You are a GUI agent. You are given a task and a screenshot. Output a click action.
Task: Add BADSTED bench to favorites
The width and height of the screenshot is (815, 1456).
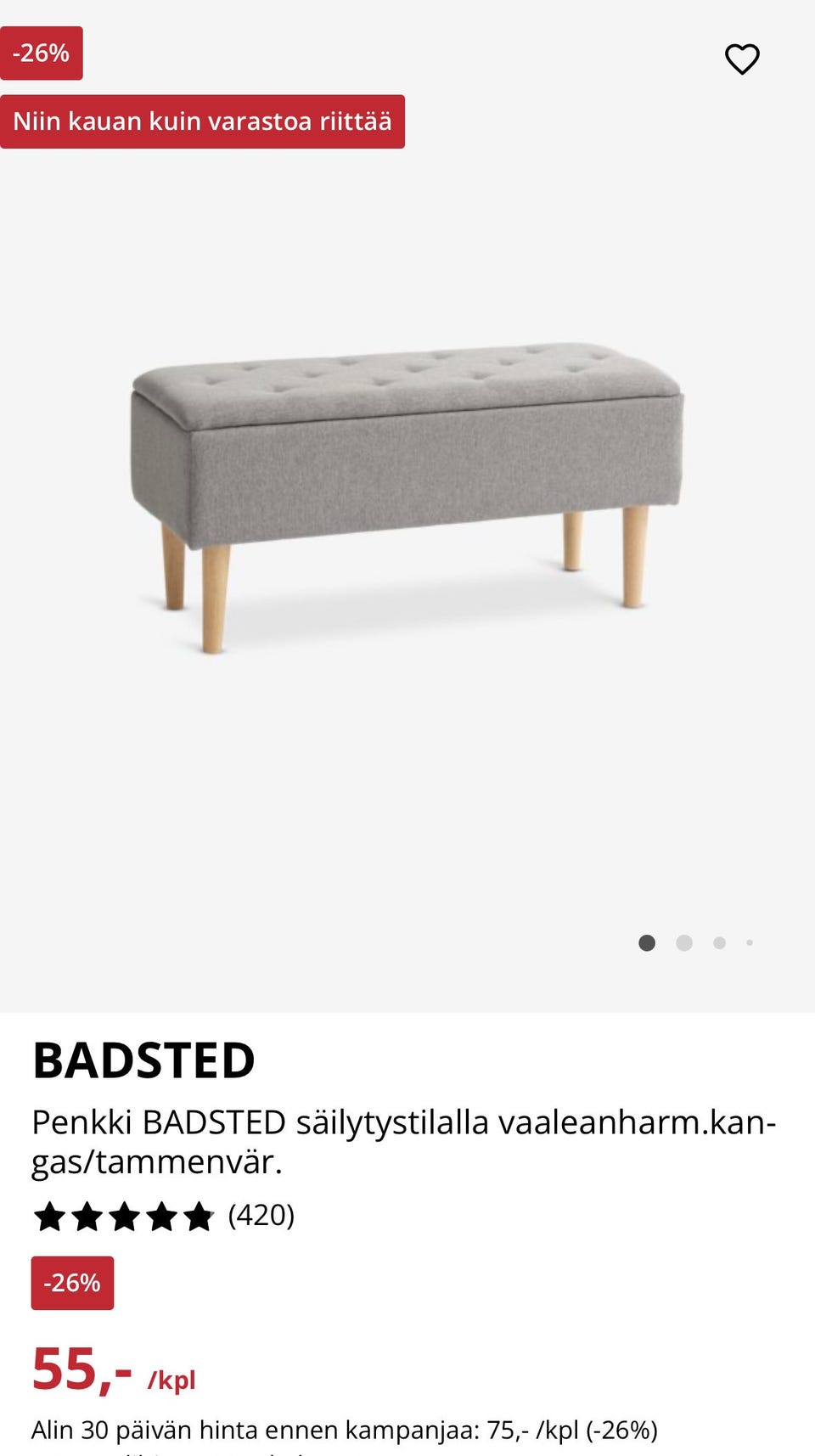coord(742,59)
